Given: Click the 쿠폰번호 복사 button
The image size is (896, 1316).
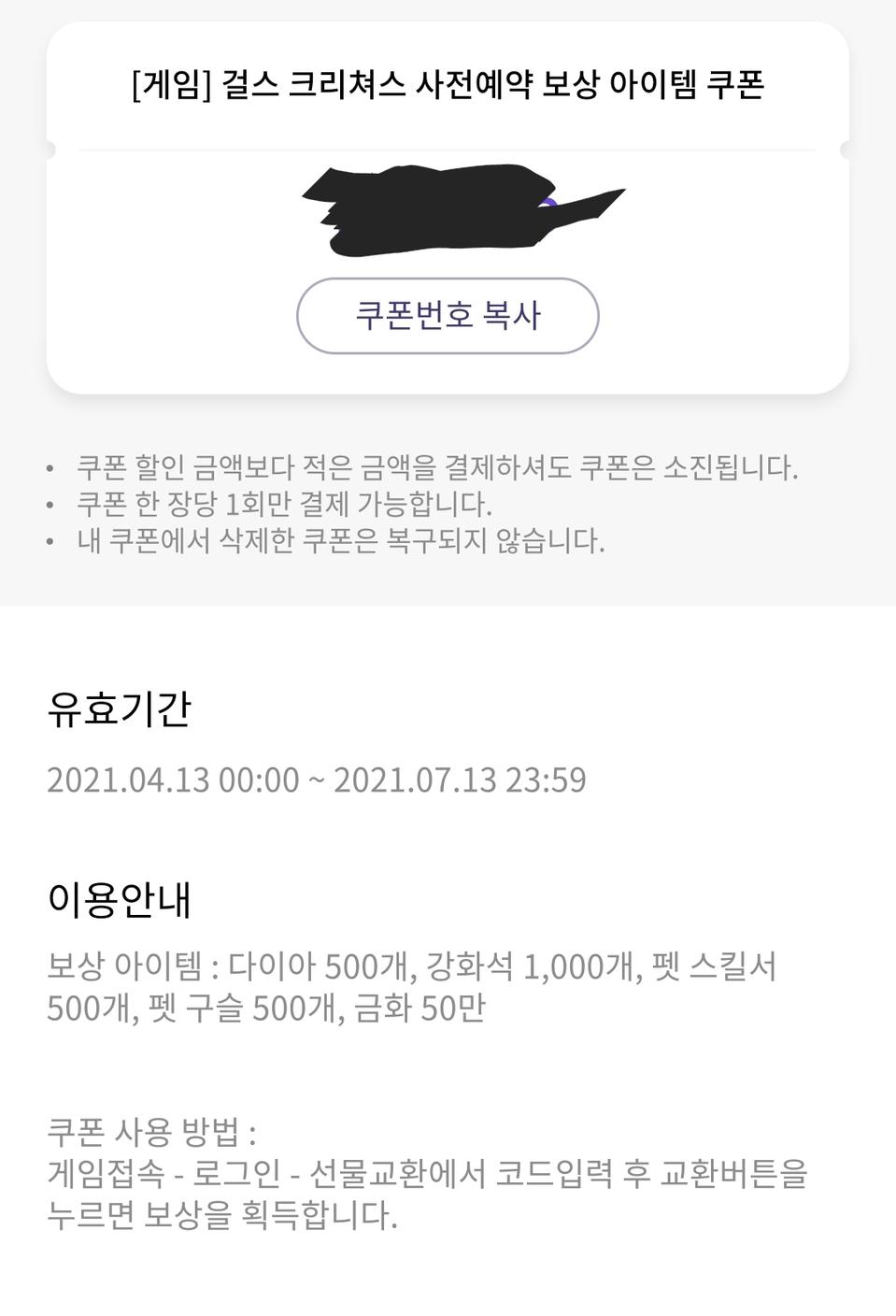Looking at the screenshot, I should point(448,316).
